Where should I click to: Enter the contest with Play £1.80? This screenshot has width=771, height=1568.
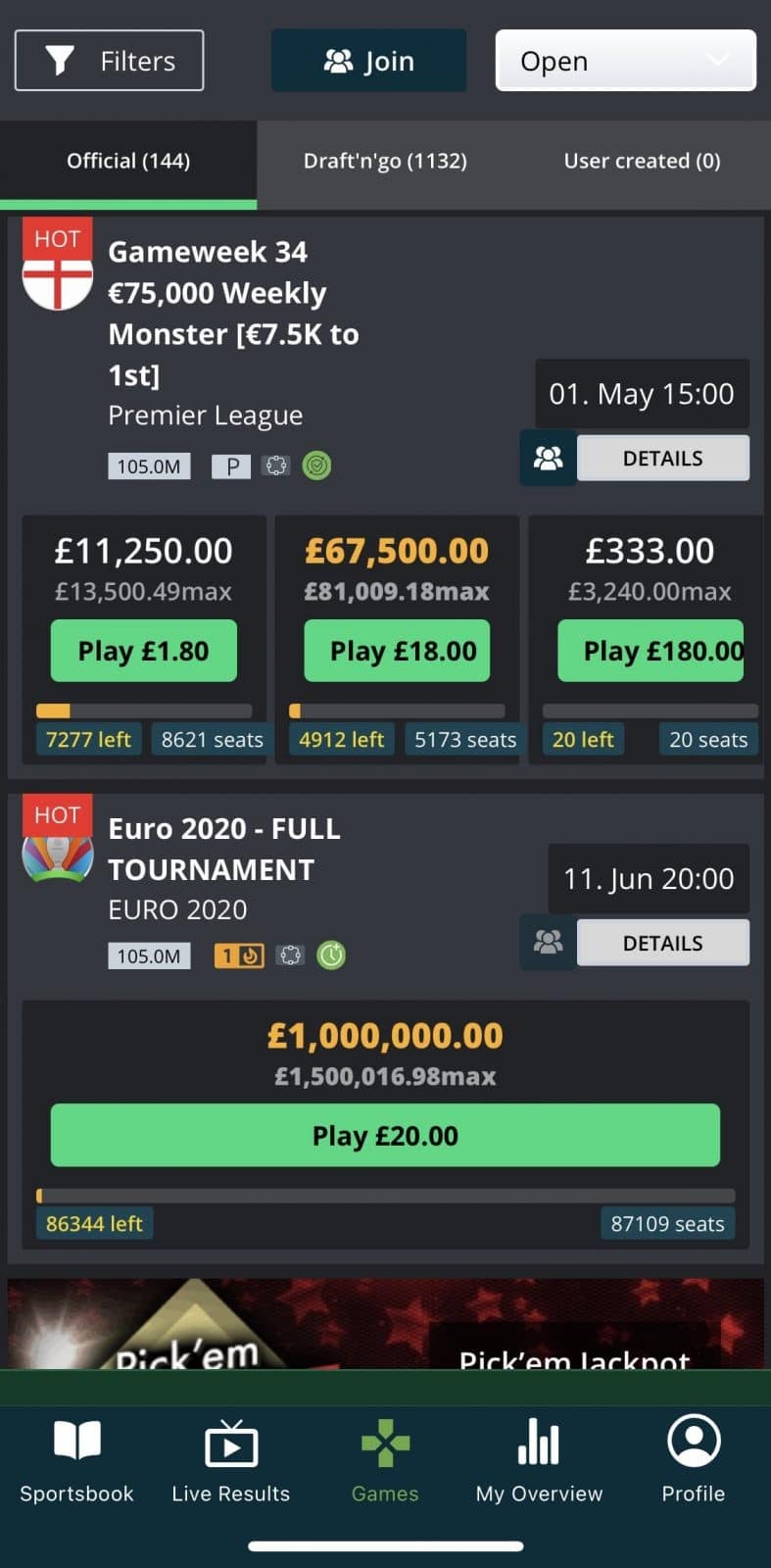coord(143,651)
